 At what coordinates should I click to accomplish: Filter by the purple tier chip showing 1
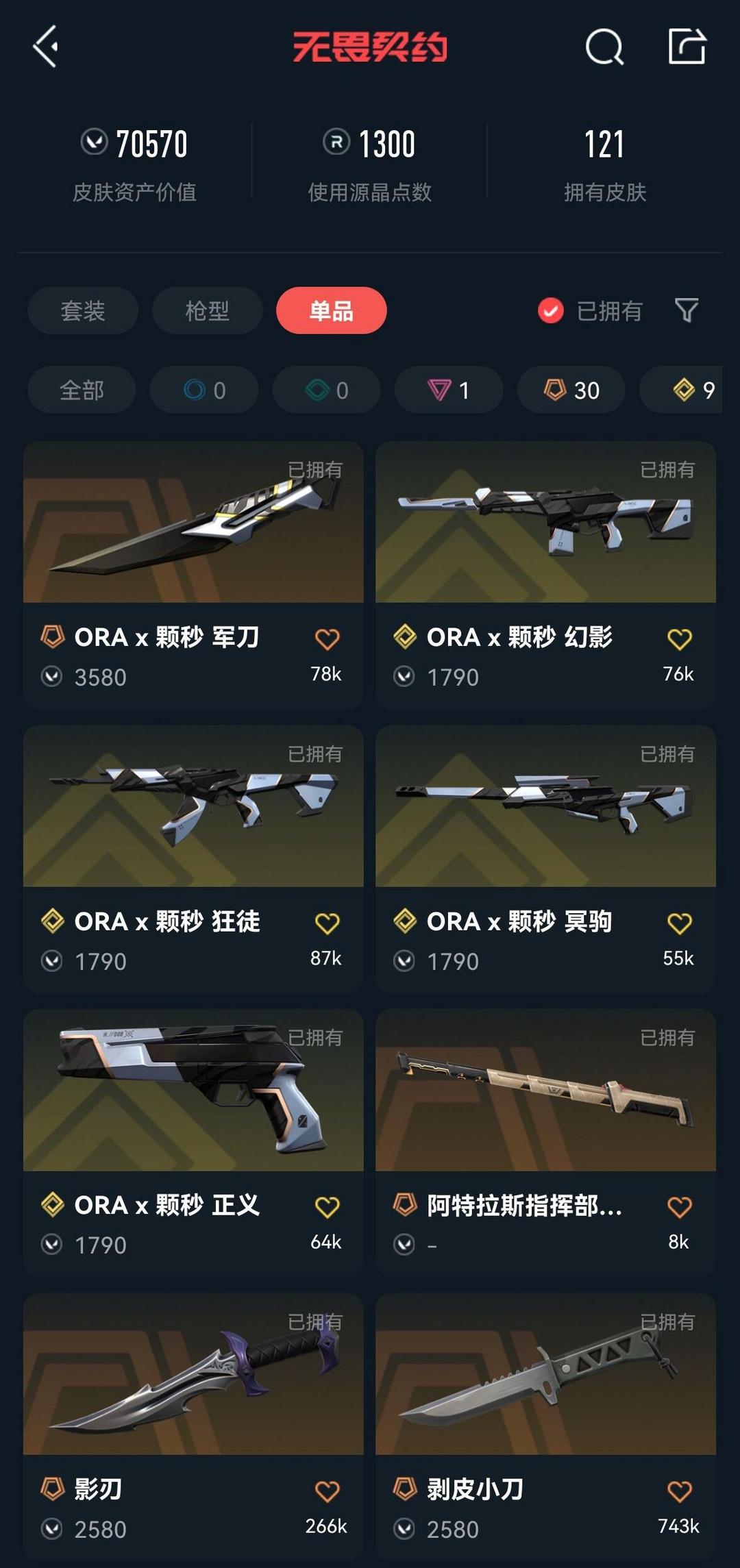pos(449,390)
